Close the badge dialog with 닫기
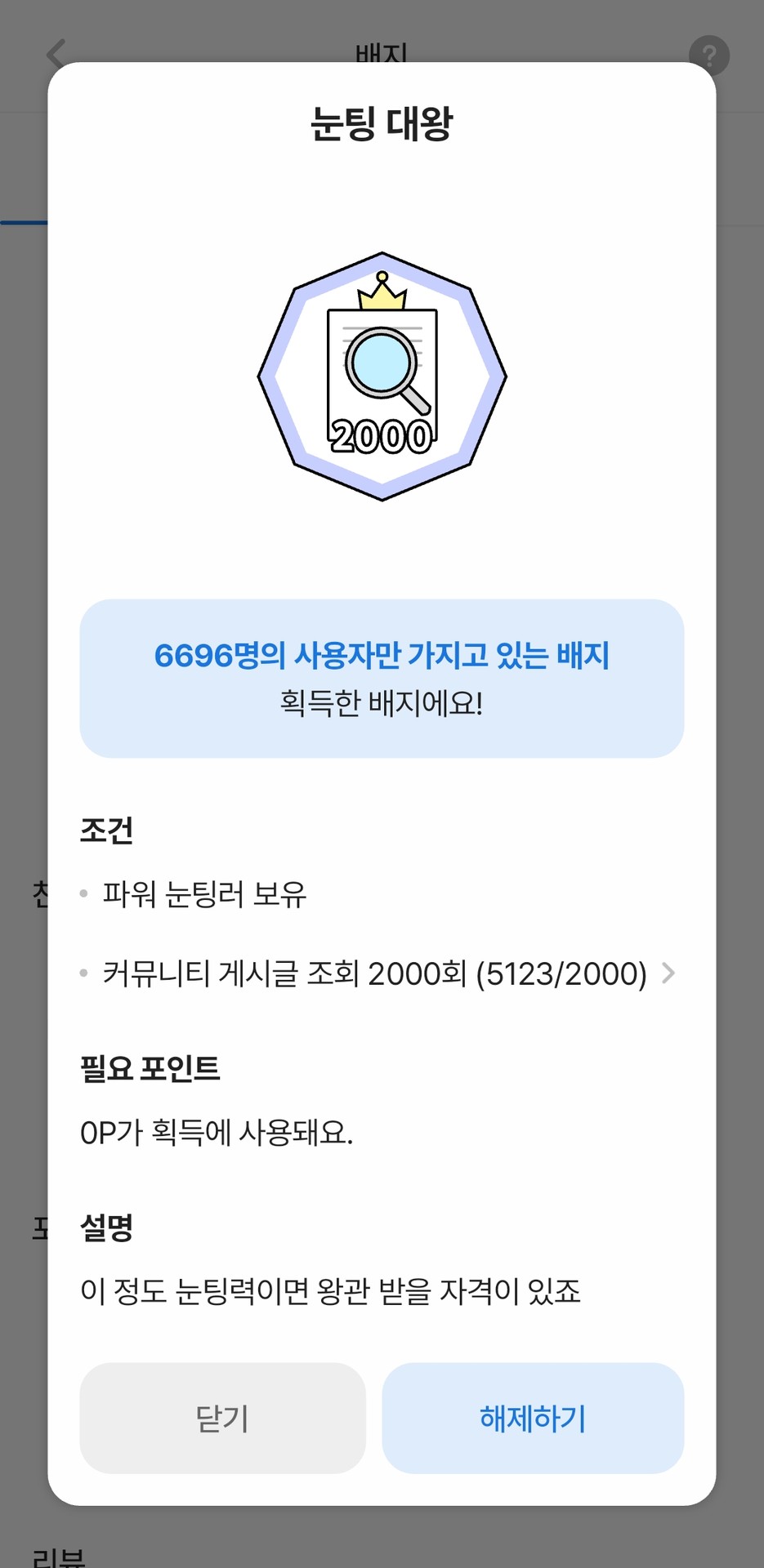Image resolution: width=764 pixels, height=1568 pixels. pyautogui.click(x=222, y=1419)
